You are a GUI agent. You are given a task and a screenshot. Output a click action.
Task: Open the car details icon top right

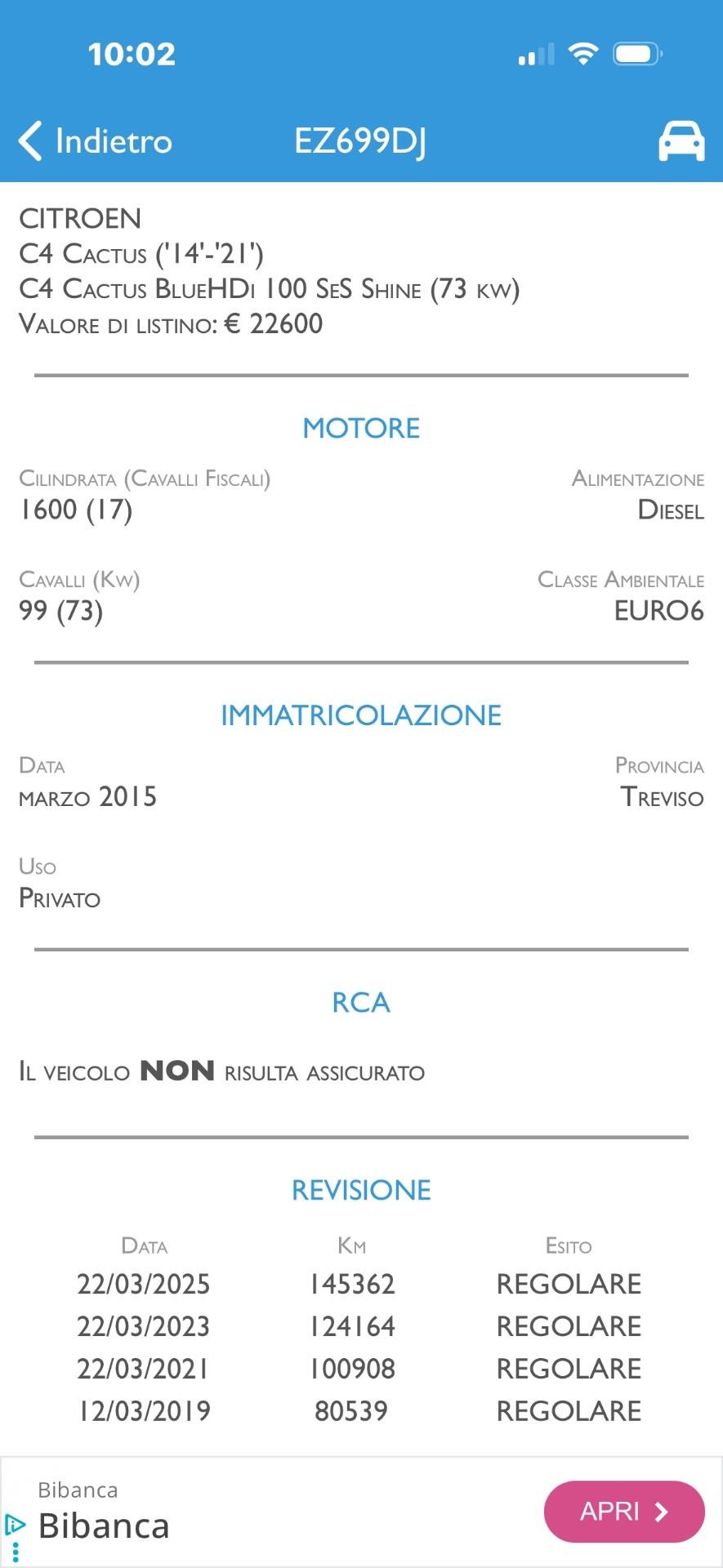681,140
